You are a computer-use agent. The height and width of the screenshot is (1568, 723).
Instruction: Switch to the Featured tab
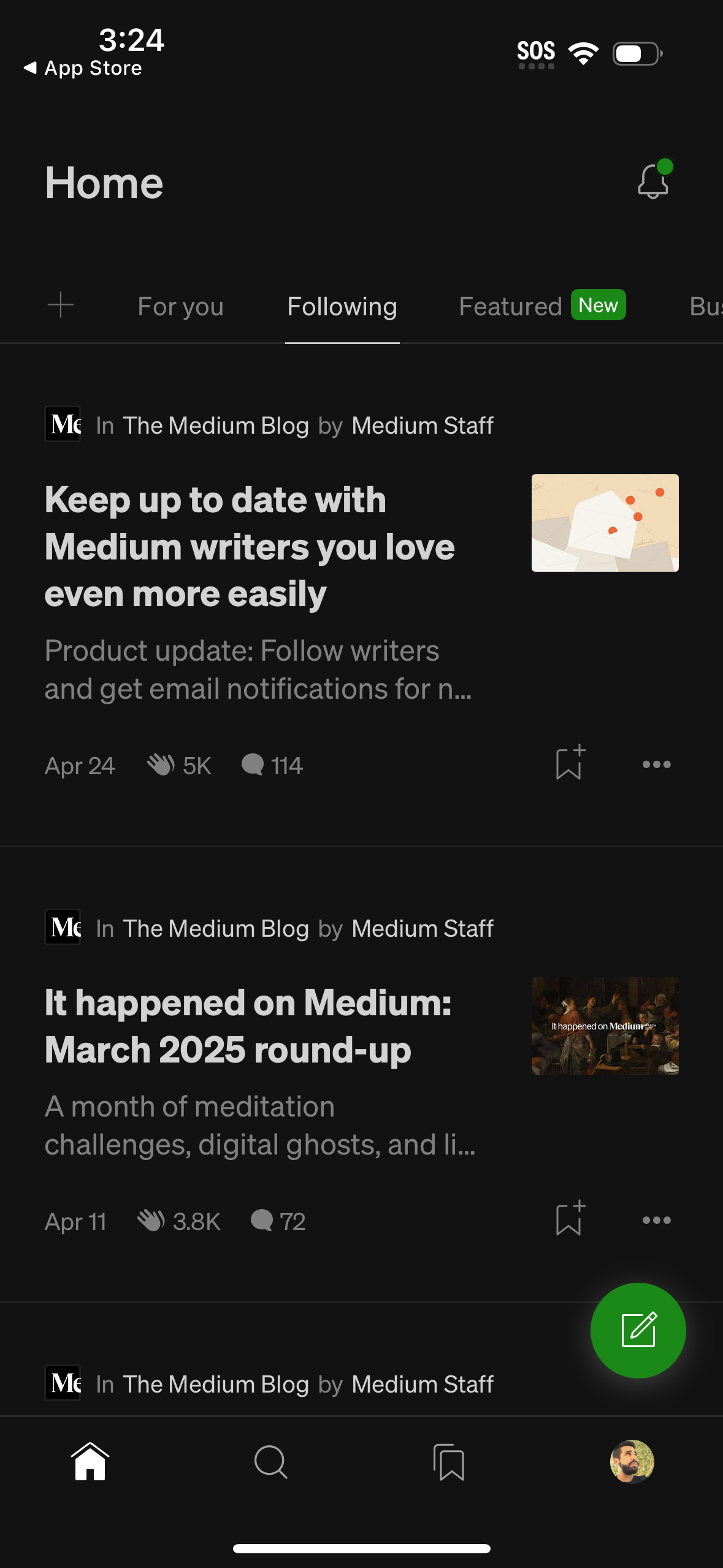tap(510, 306)
